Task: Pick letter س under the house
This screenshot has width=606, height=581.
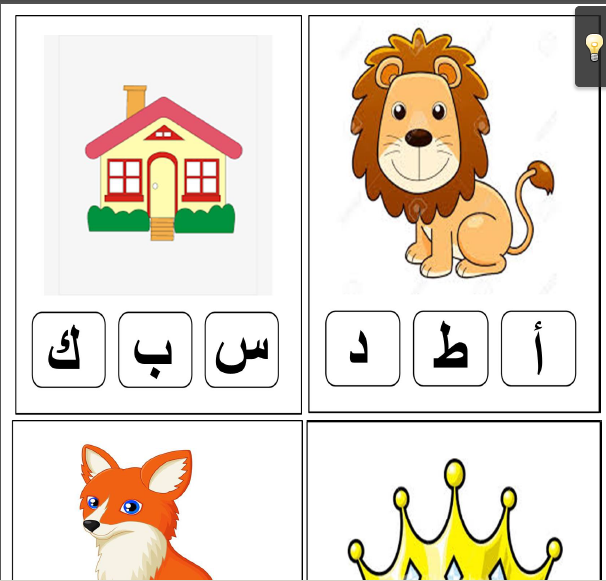Action: (x=241, y=349)
